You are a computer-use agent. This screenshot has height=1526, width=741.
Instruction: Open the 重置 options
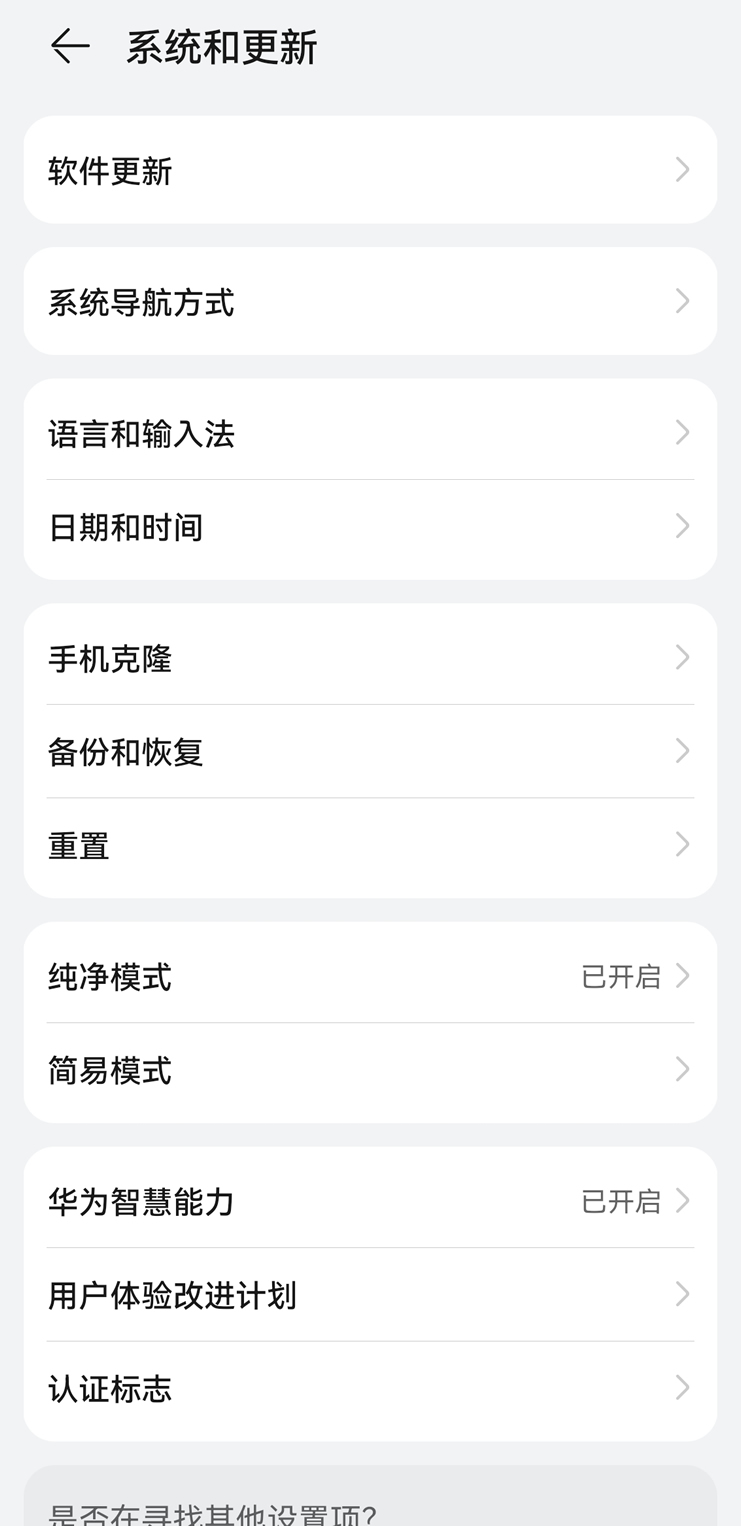point(370,845)
